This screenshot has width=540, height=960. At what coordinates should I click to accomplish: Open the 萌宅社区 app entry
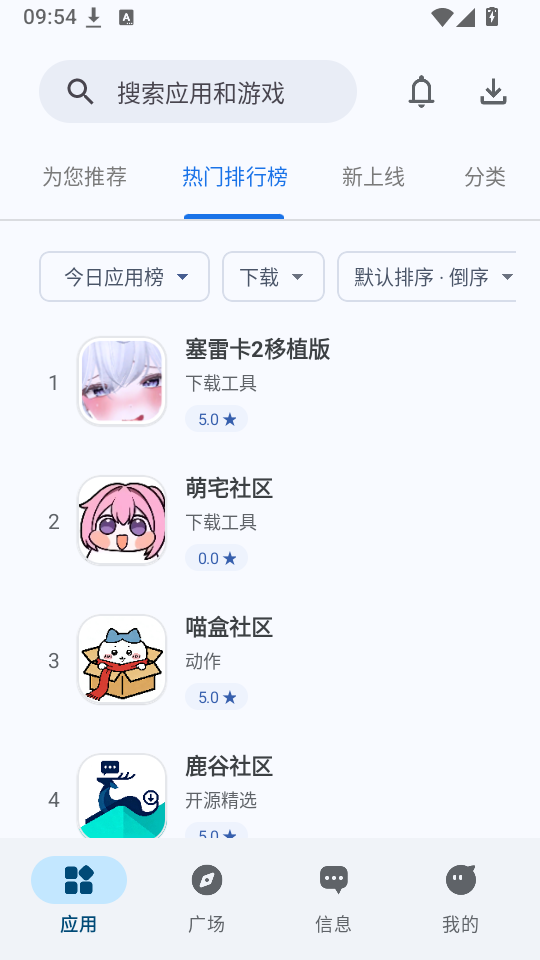pos(270,521)
